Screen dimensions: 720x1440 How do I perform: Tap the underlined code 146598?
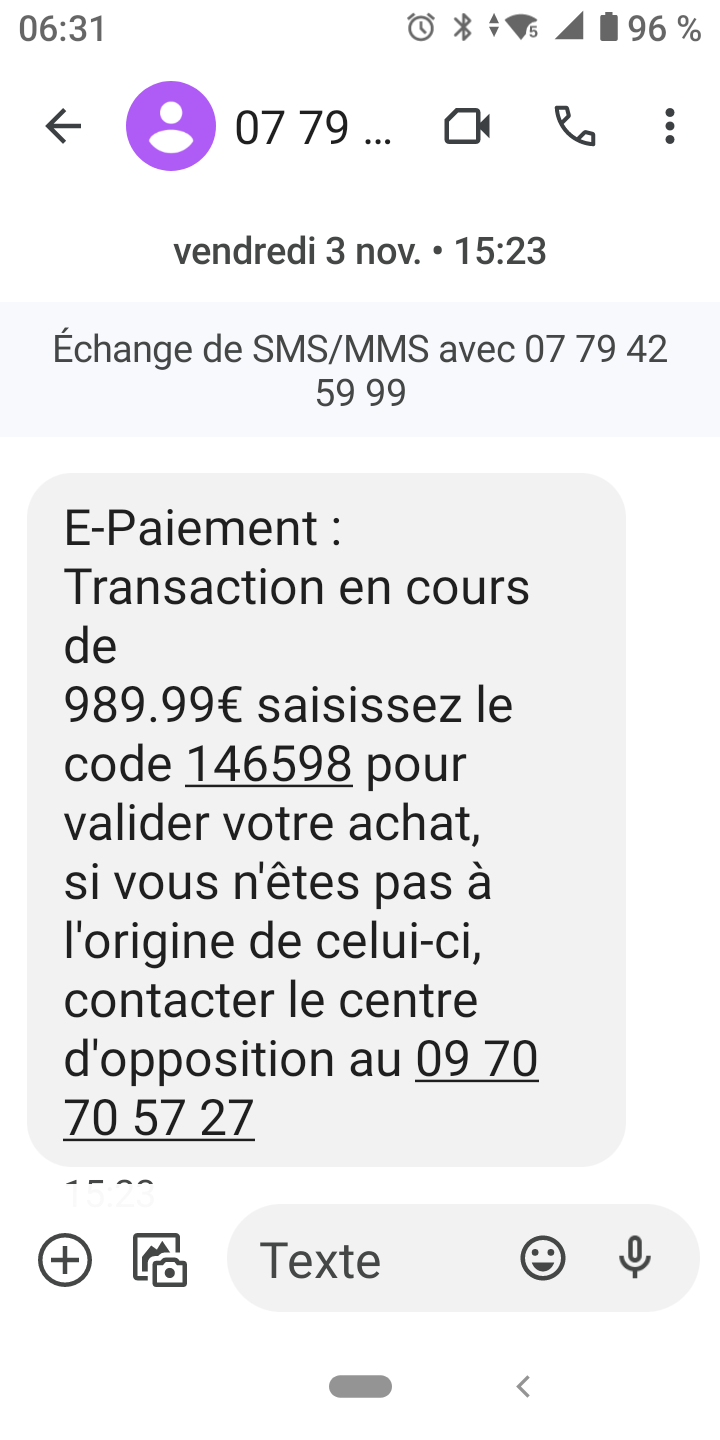point(269,765)
